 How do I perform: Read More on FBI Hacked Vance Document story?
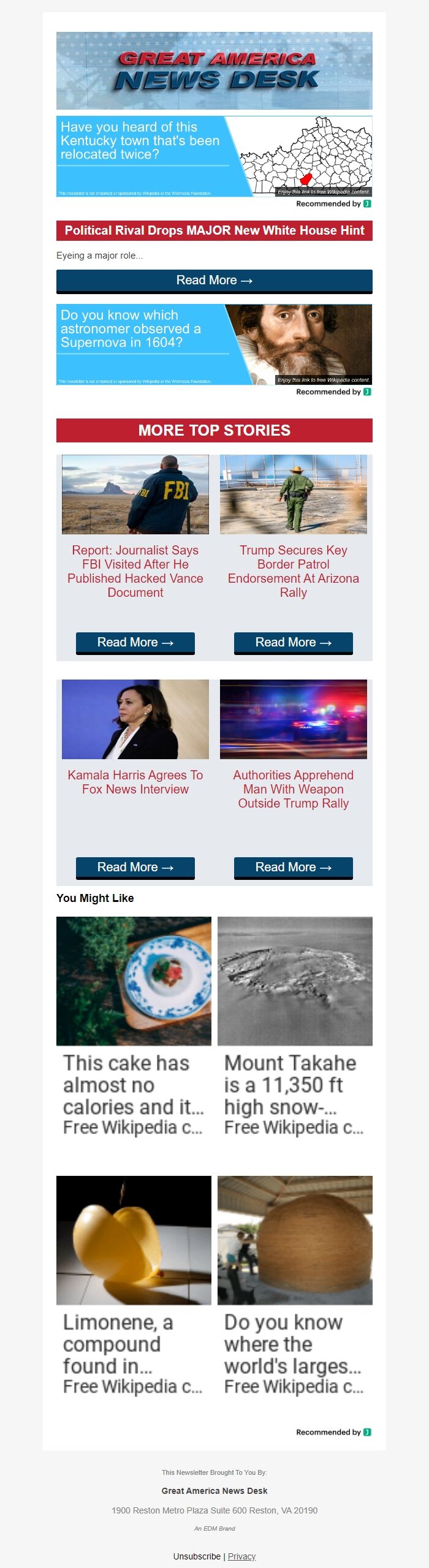point(135,642)
